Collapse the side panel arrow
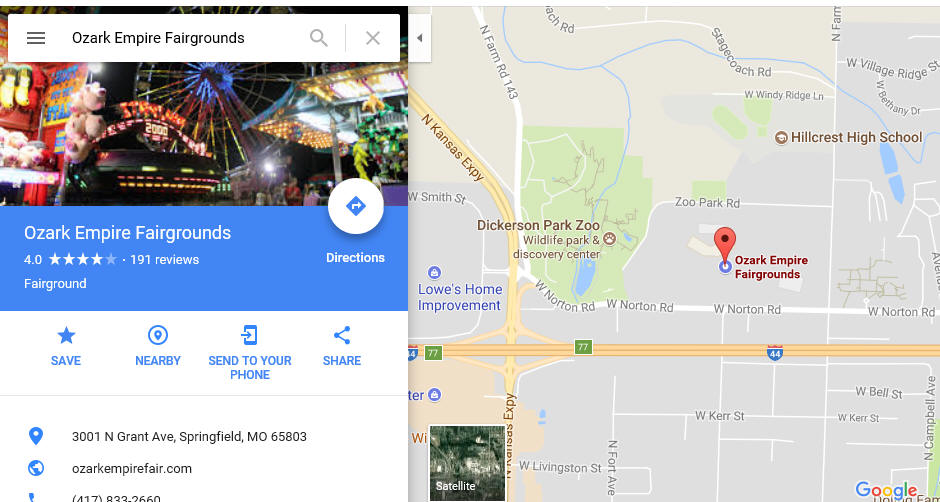940x502 pixels. click(419, 38)
